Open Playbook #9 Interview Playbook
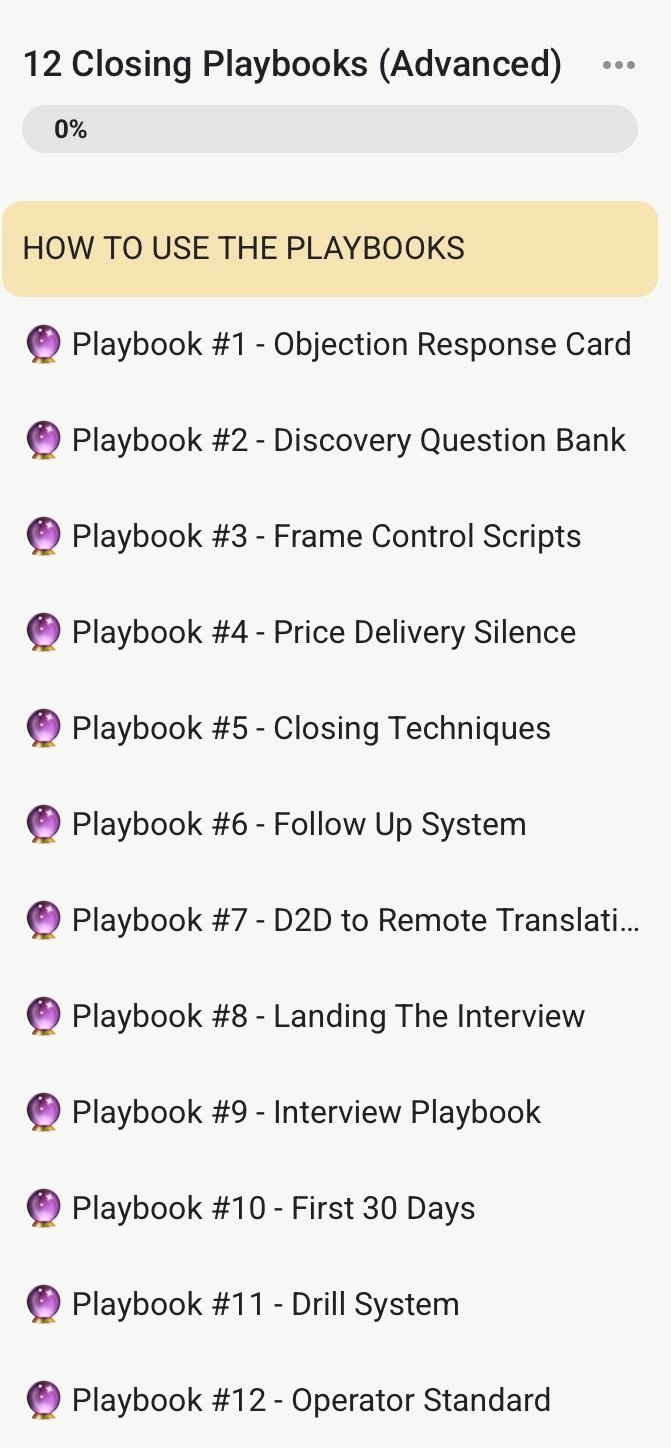 point(330,1113)
